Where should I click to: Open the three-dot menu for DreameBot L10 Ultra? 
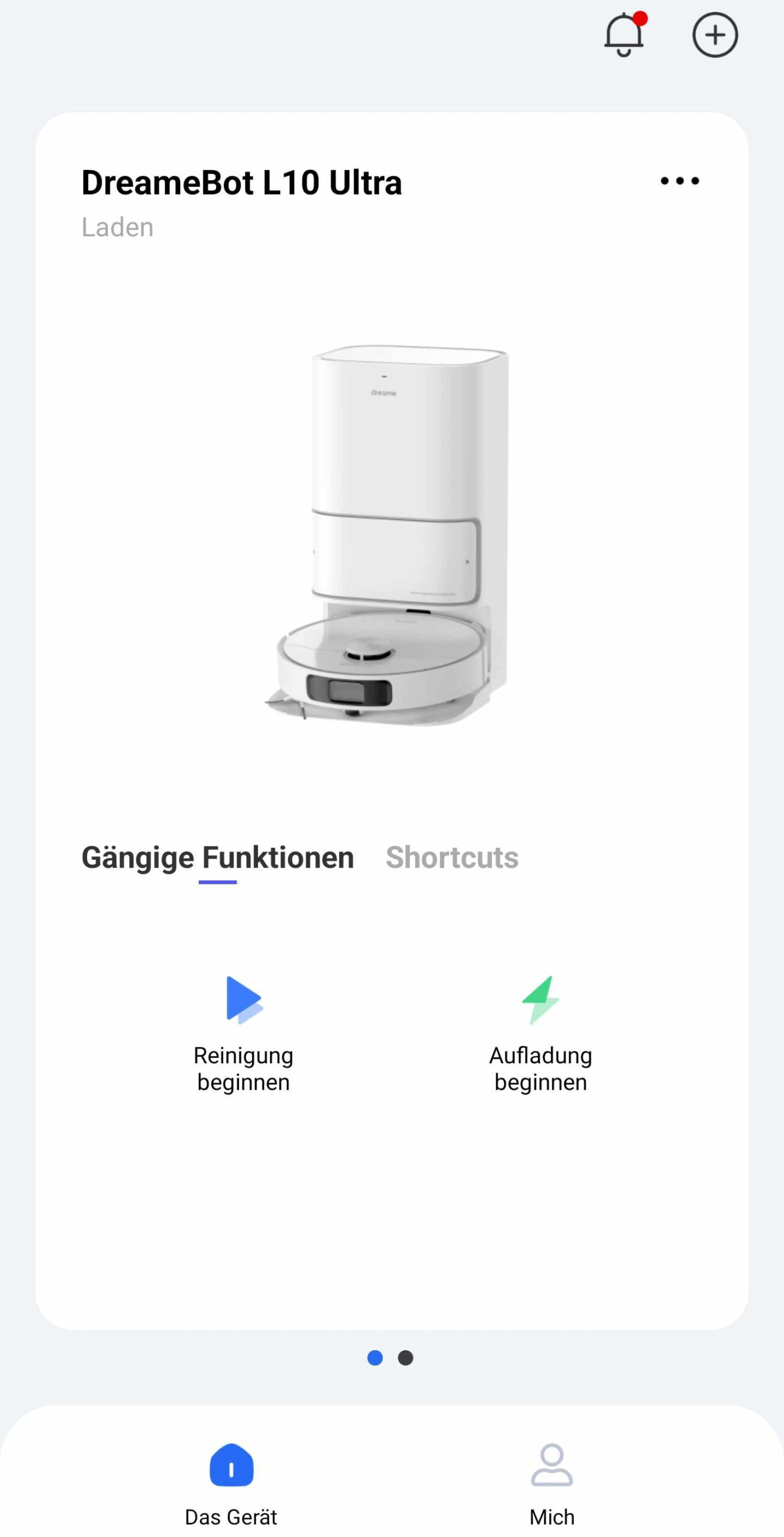pyautogui.click(x=679, y=181)
